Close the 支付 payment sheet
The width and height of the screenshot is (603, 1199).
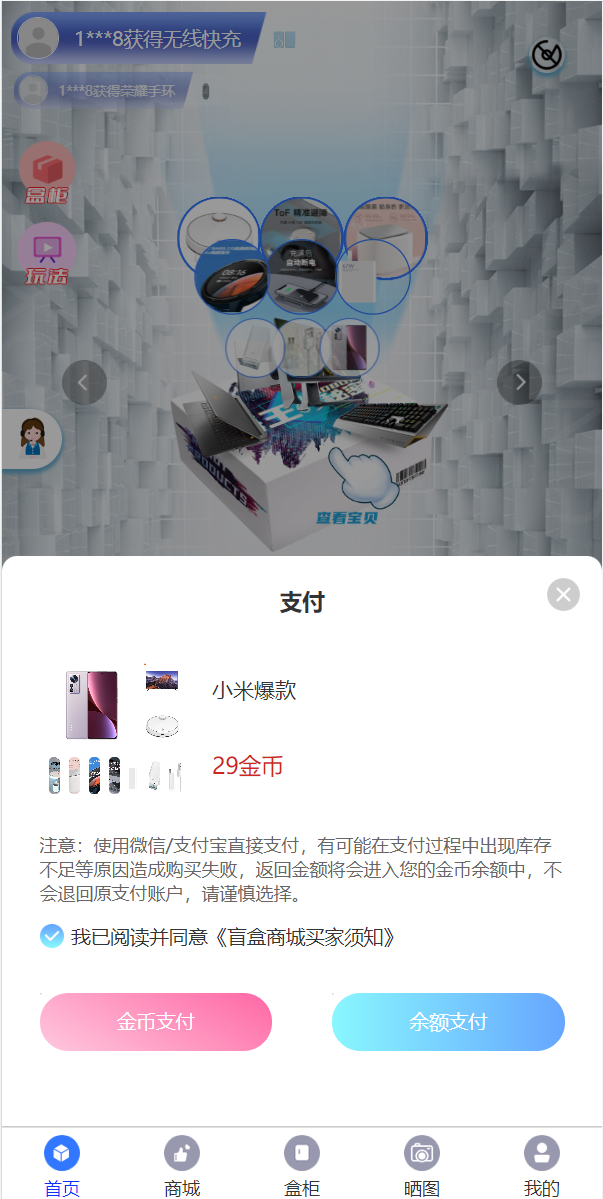pyautogui.click(x=563, y=595)
